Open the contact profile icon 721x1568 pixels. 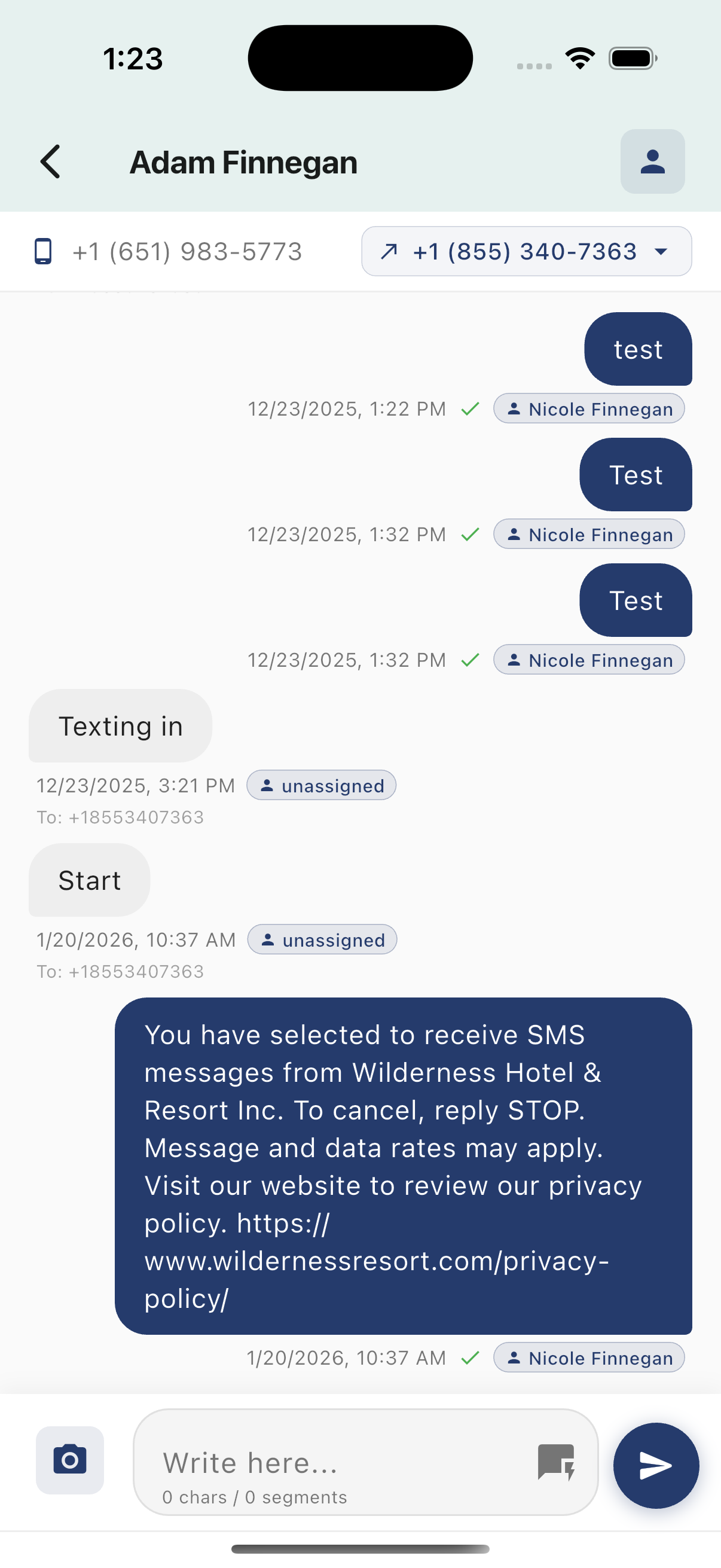tap(652, 161)
